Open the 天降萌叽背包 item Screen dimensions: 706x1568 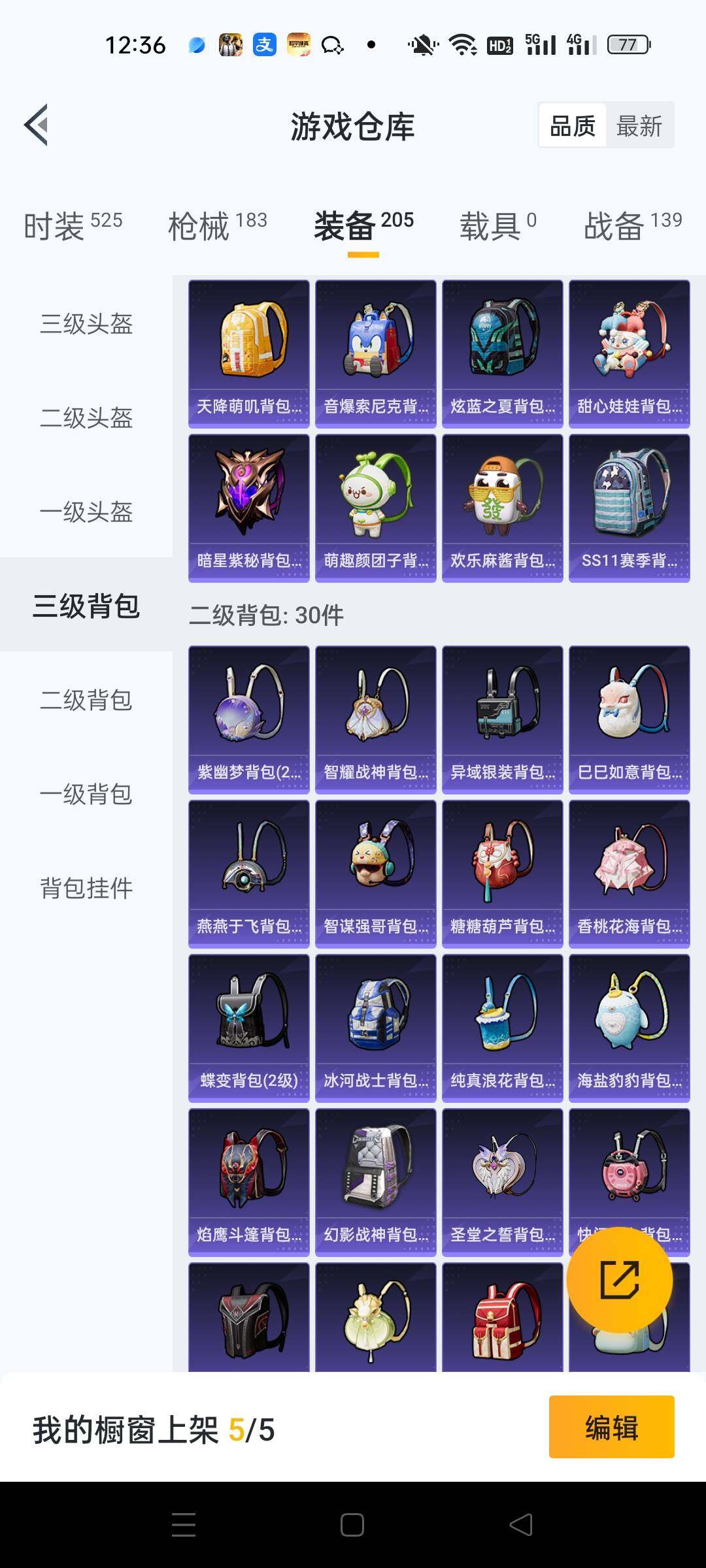(x=249, y=354)
